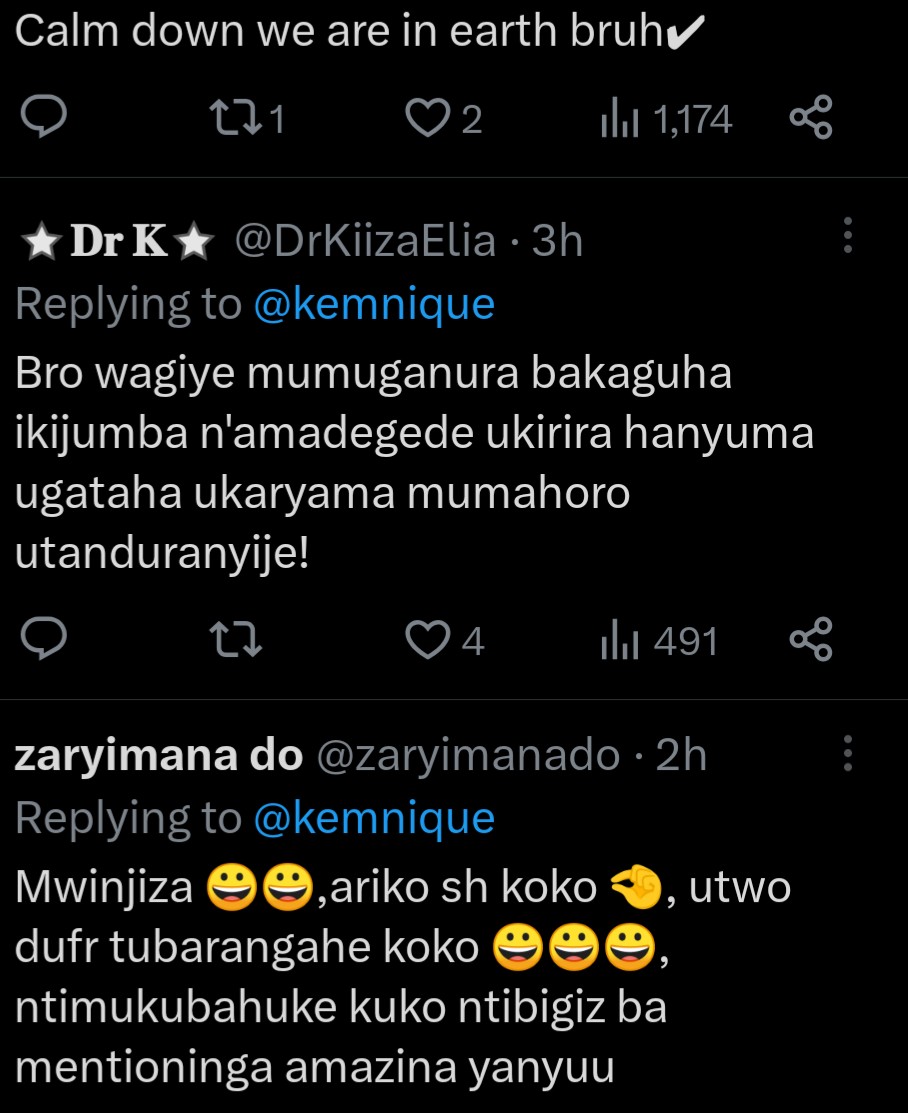This screenshot has height=1113, width=908.
Task: Open Dr K's profile @DrKiizaElia
Action: click(x=364, y=241)
